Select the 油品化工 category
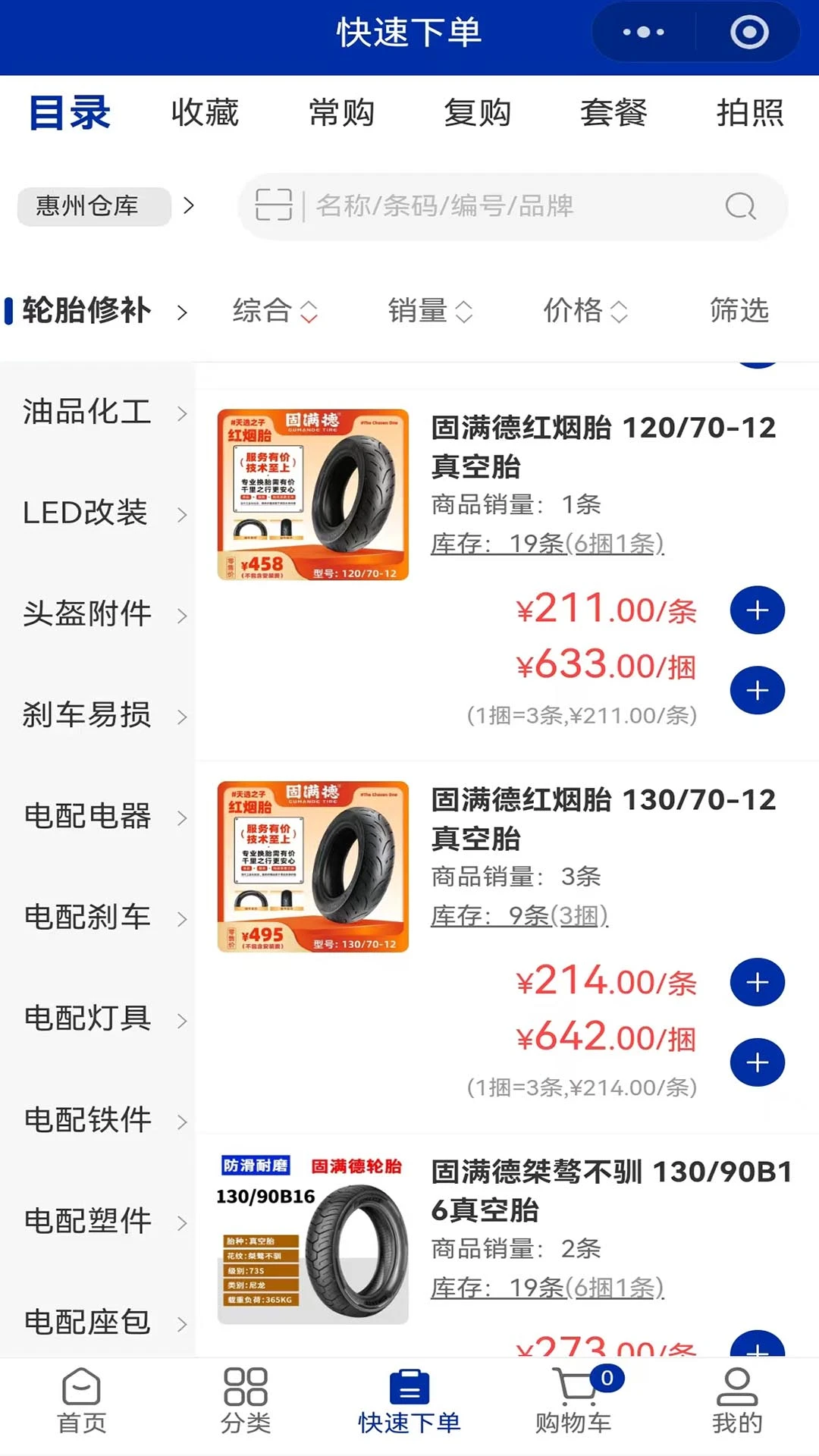This screenshot has width=819, height=1456. 97,413
